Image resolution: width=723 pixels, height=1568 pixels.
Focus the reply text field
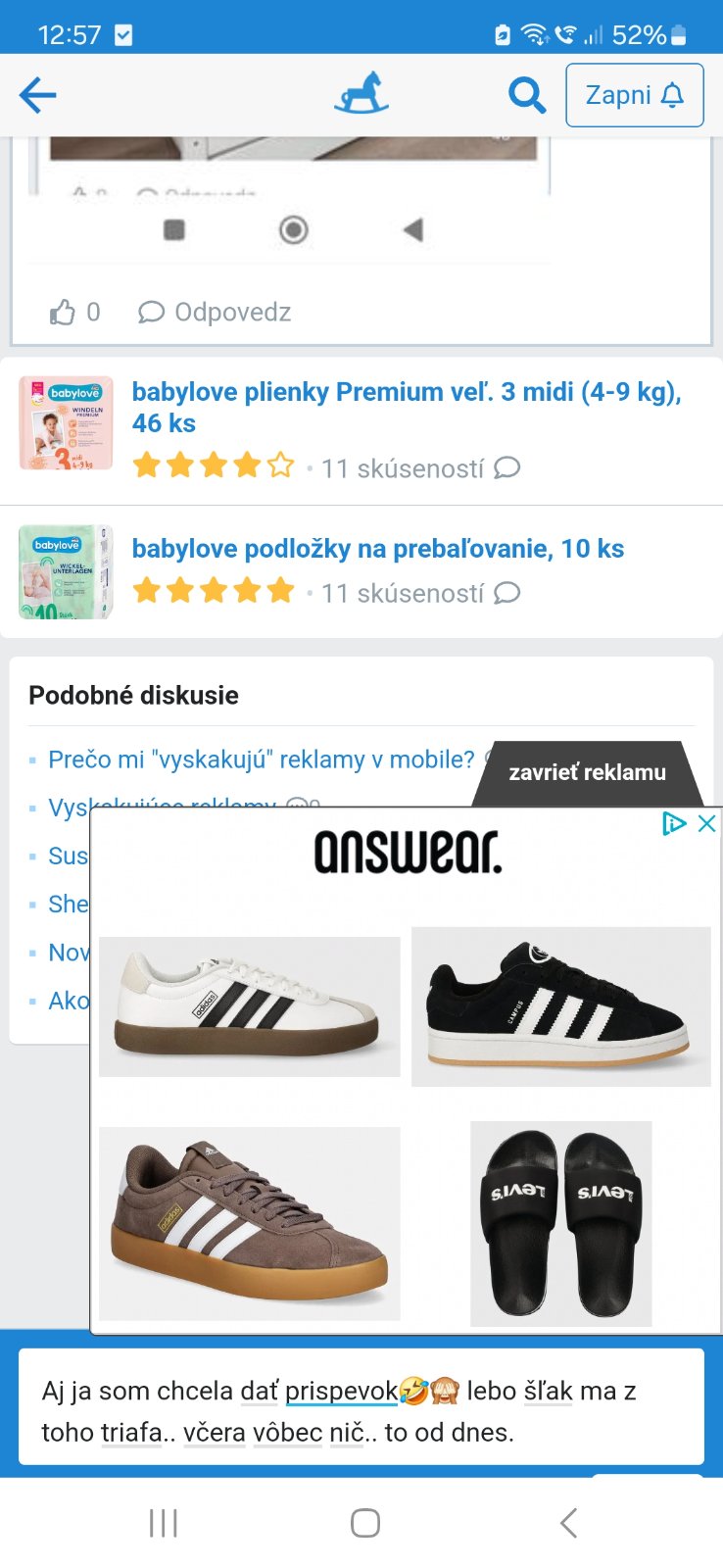[x=361, y=1410]
